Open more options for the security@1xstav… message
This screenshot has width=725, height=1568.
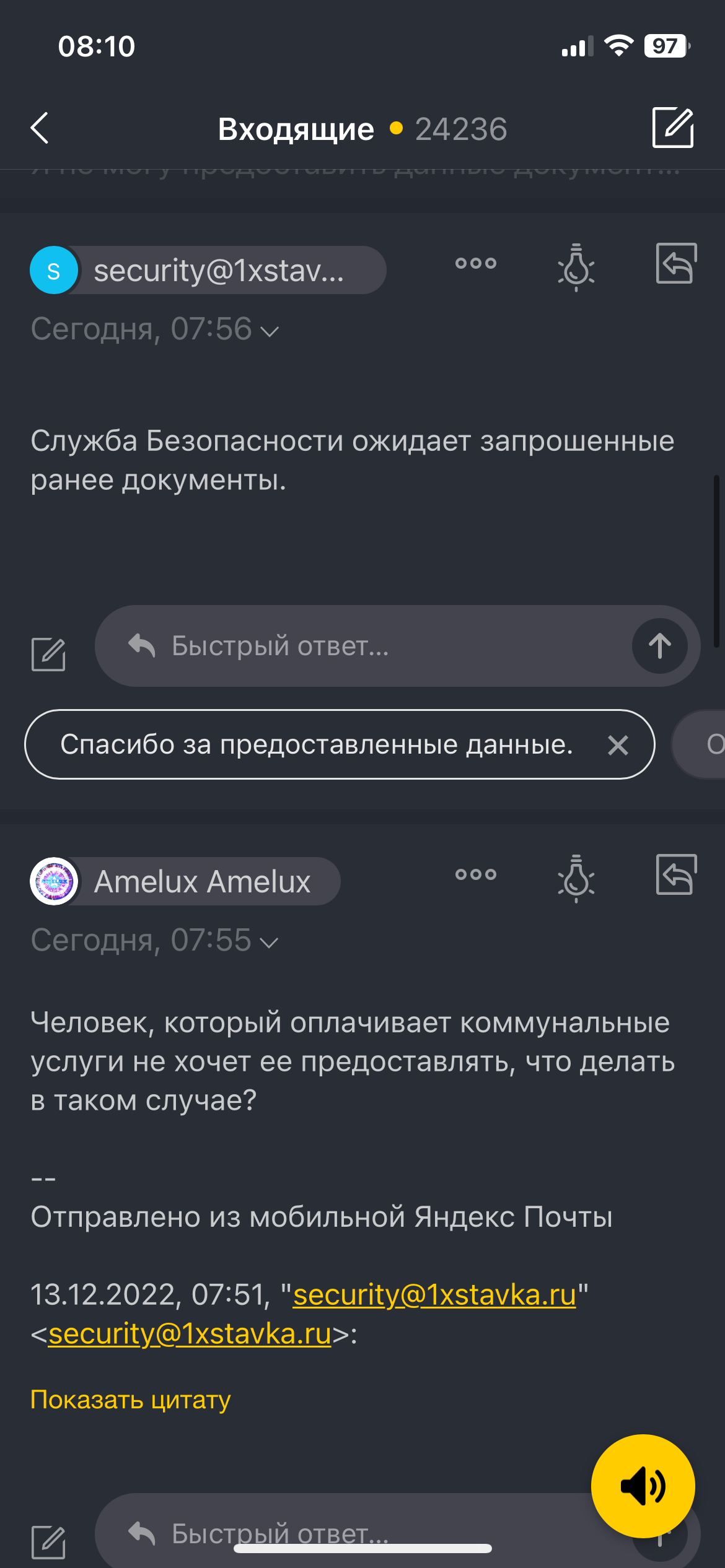475,264
